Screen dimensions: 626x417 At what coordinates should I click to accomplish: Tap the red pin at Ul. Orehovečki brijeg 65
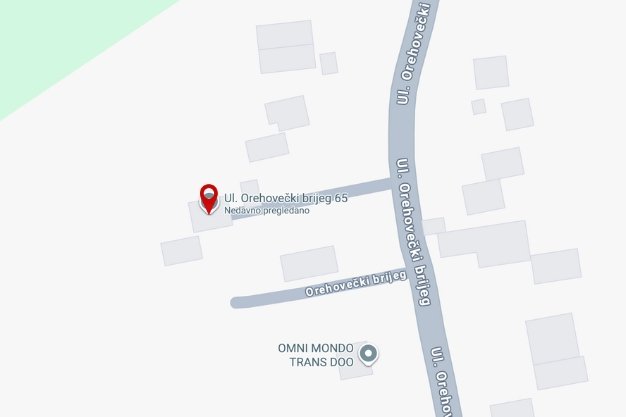coord(209,197)
